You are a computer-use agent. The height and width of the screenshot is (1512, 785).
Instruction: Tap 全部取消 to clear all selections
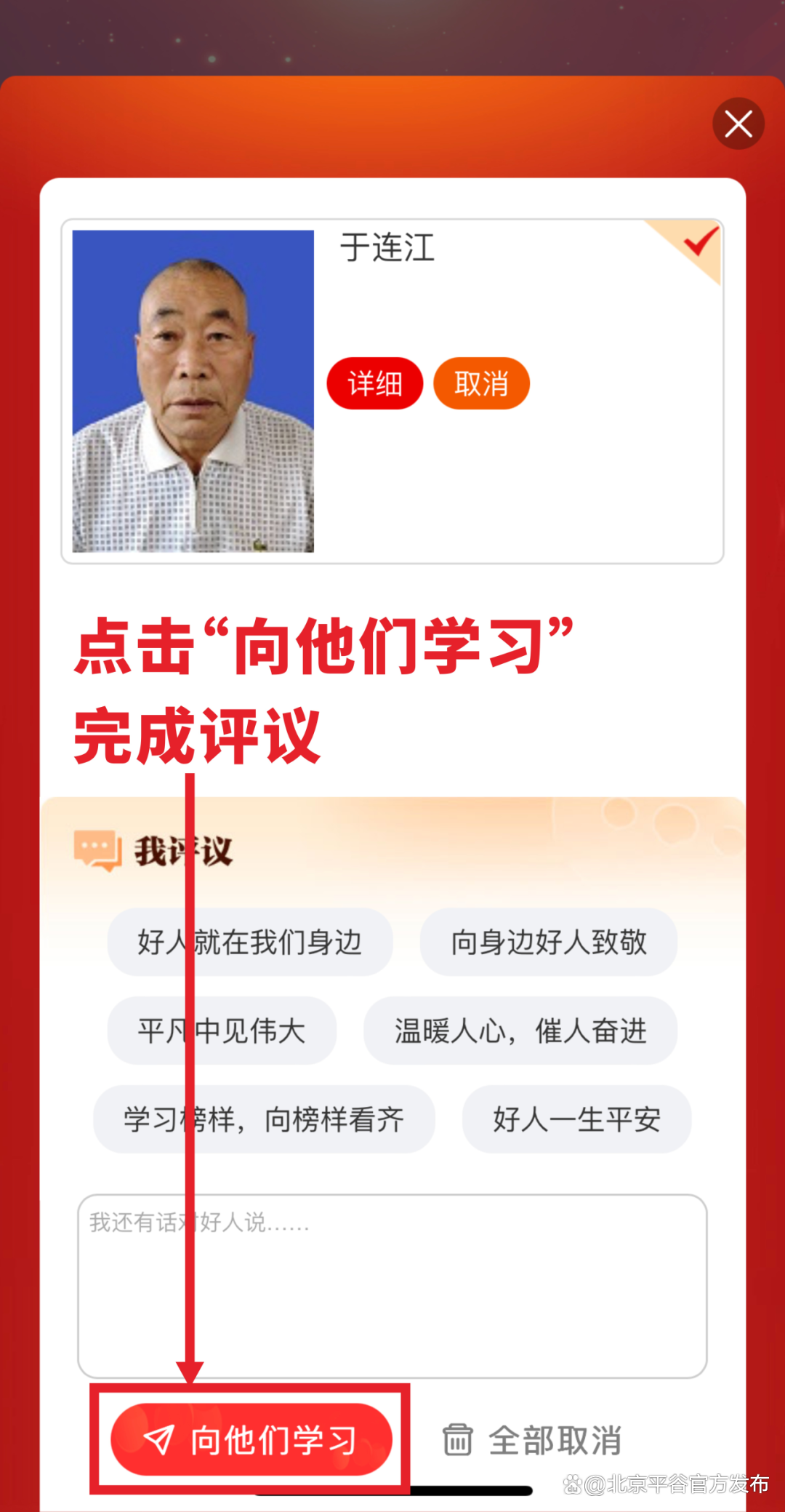click(533, 1440)
